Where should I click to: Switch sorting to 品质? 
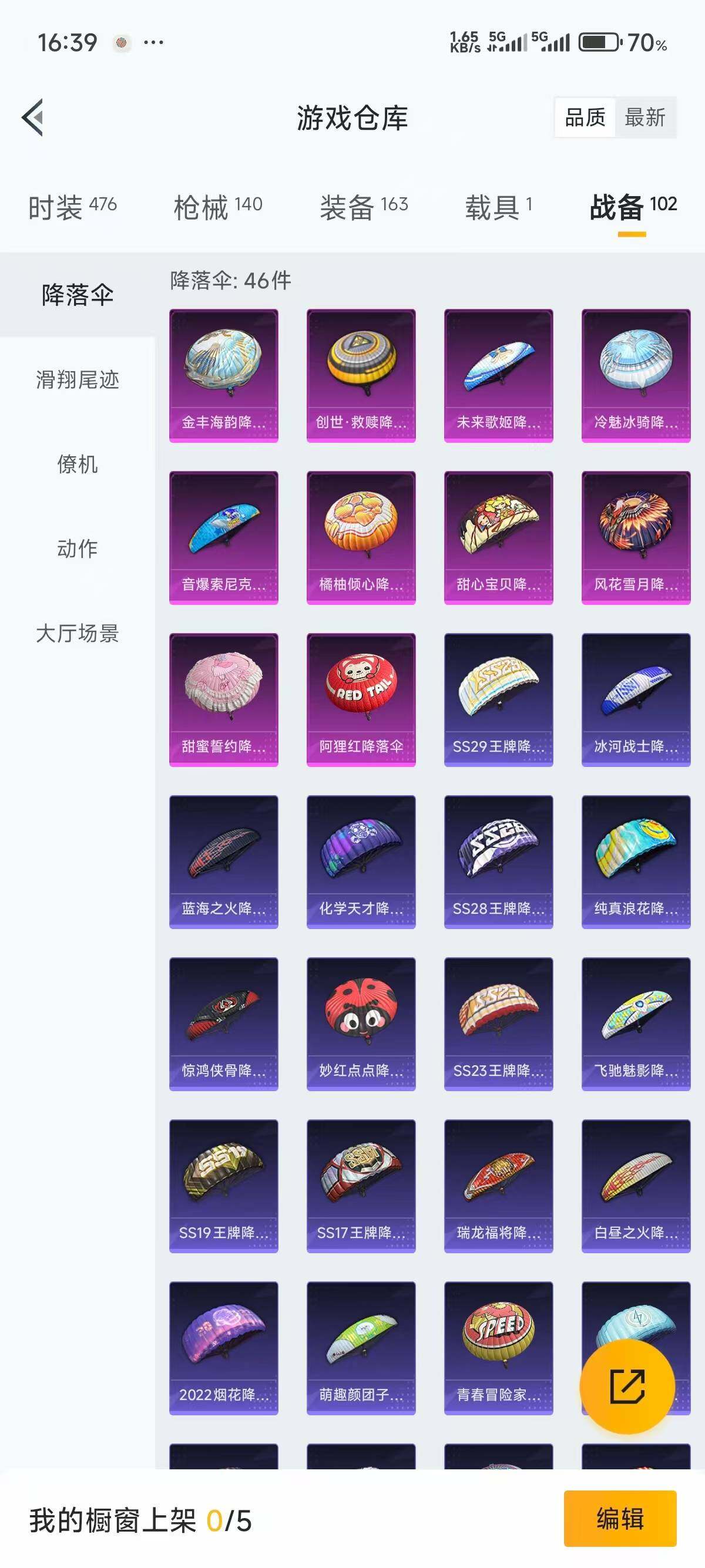[x=585, y=117]
